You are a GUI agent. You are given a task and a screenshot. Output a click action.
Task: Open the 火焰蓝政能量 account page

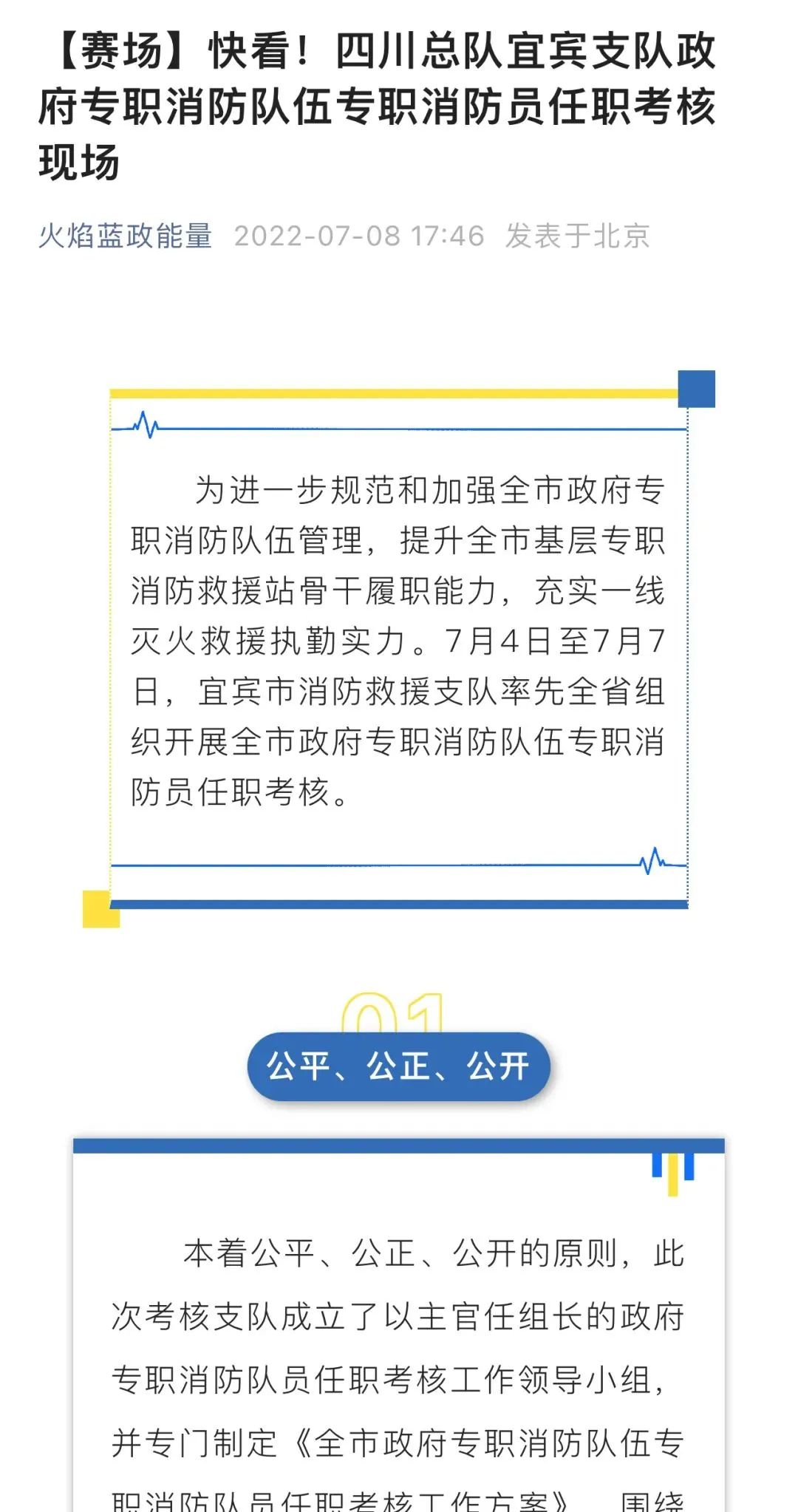[x=125, y=236]
